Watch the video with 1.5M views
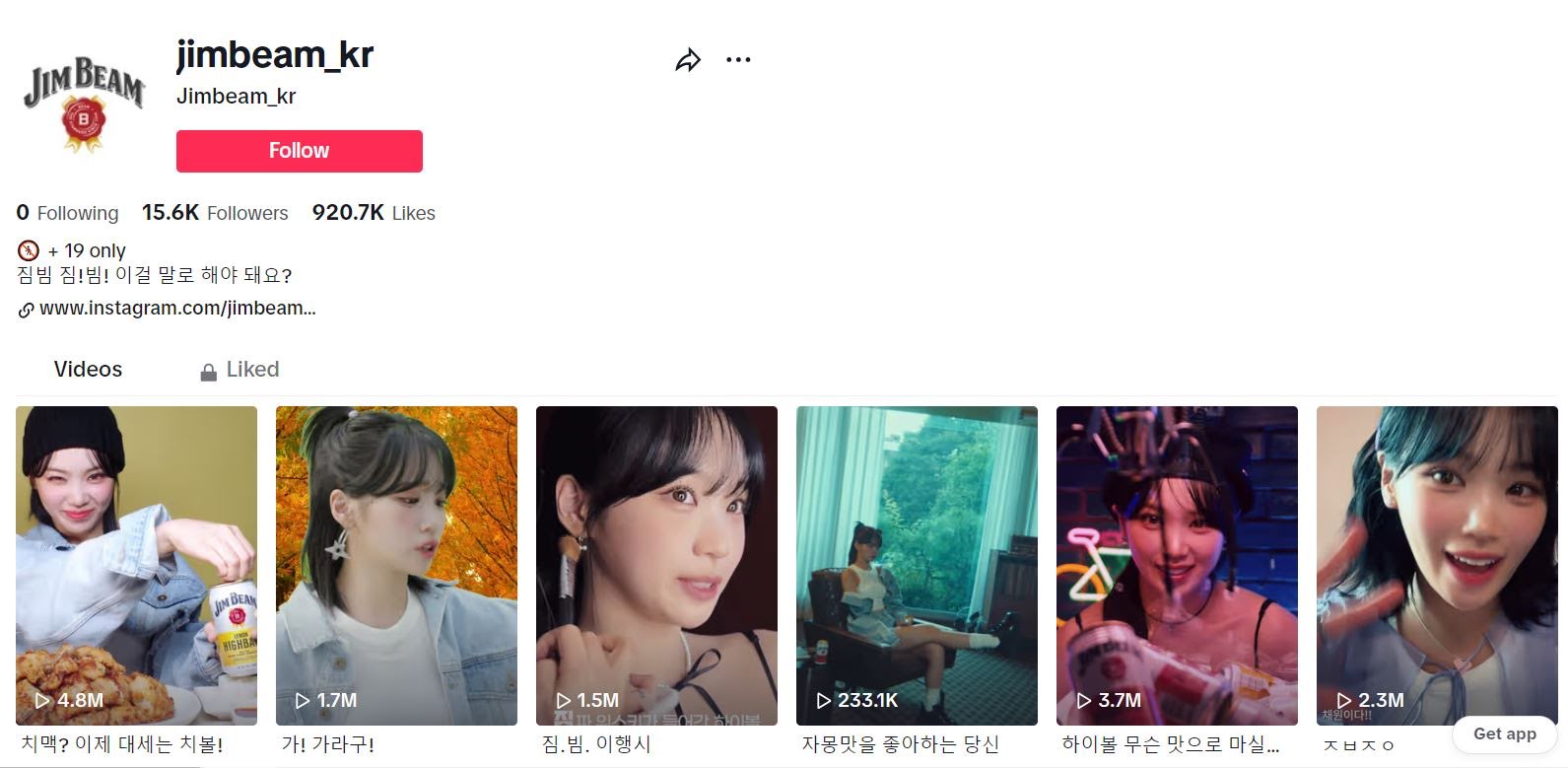Screen dimensions: 1568x768 coord(656,565)
